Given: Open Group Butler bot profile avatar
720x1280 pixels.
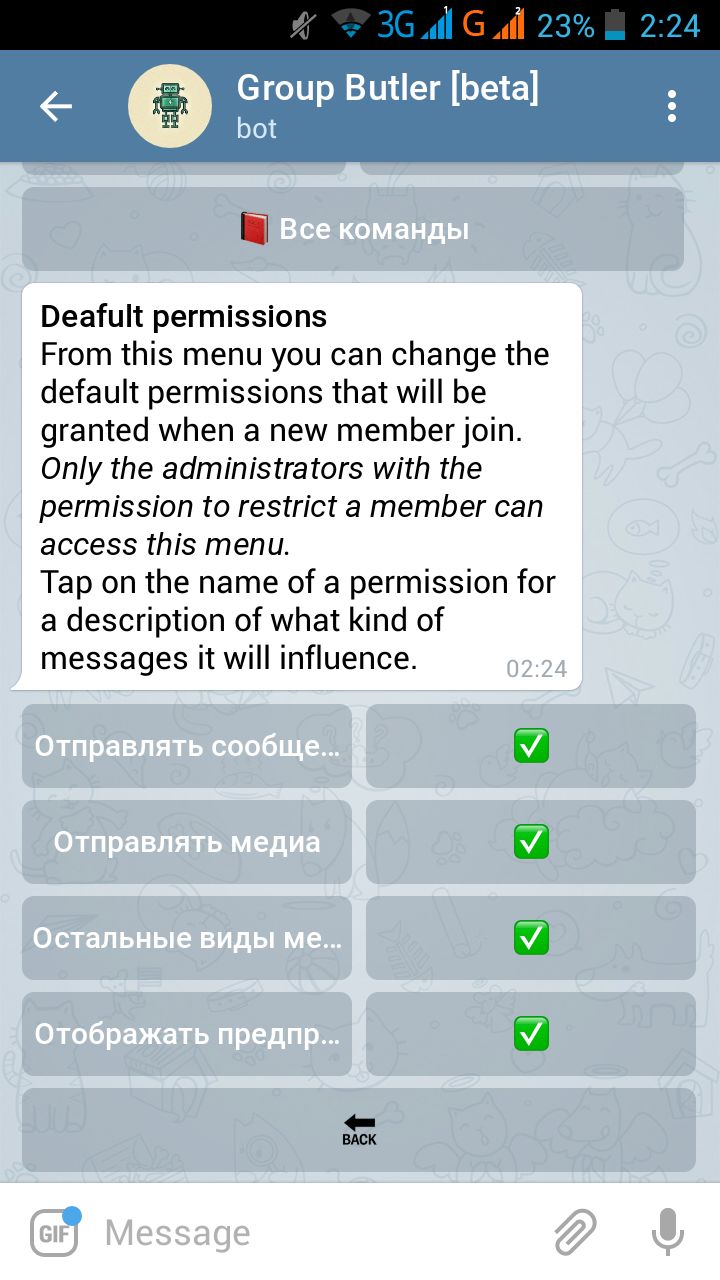Looking at the screenshot, I should click(x=170, y=106).
